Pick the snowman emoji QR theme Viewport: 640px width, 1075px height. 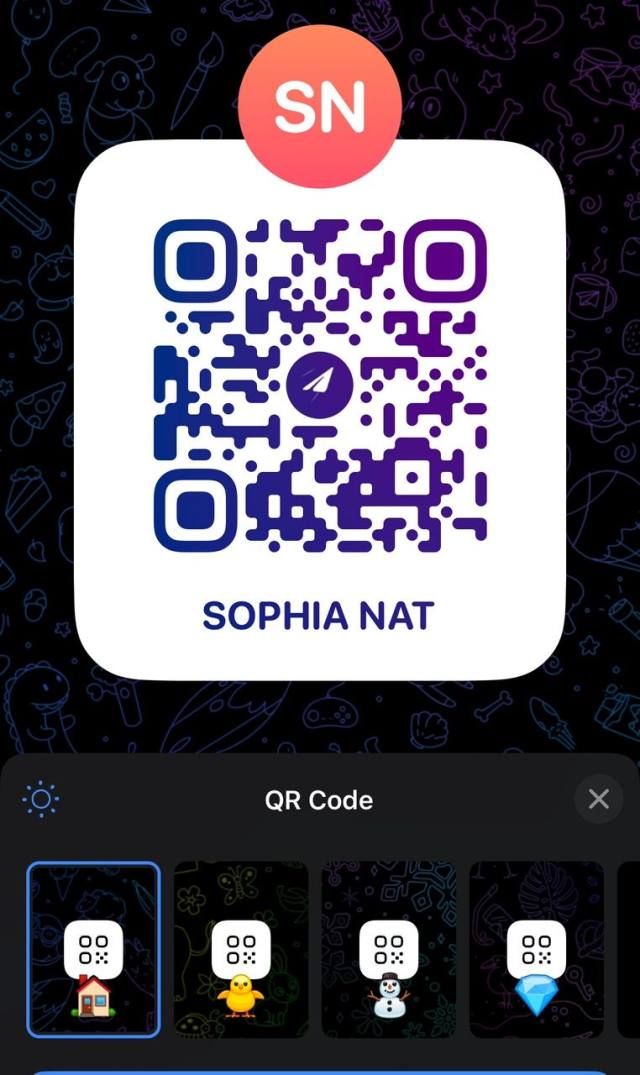pos(388,949)
